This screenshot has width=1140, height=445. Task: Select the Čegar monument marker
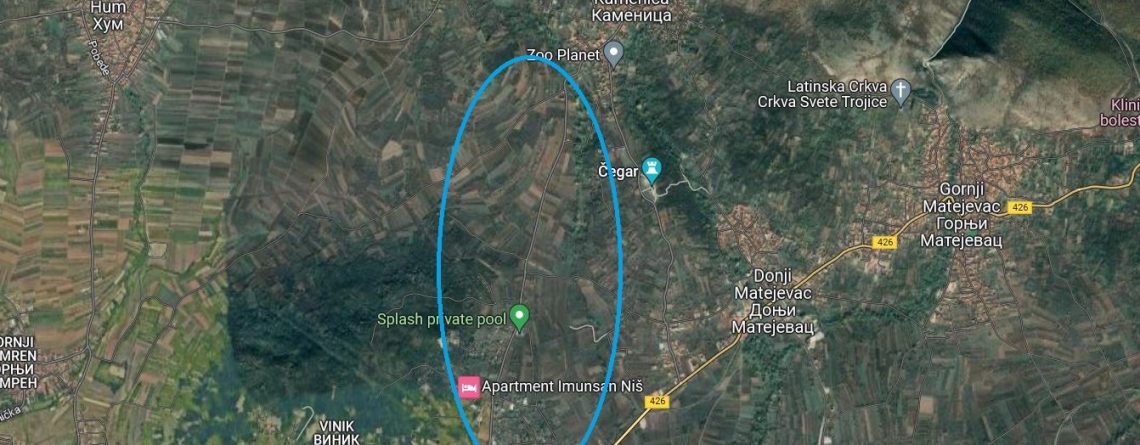653,169
